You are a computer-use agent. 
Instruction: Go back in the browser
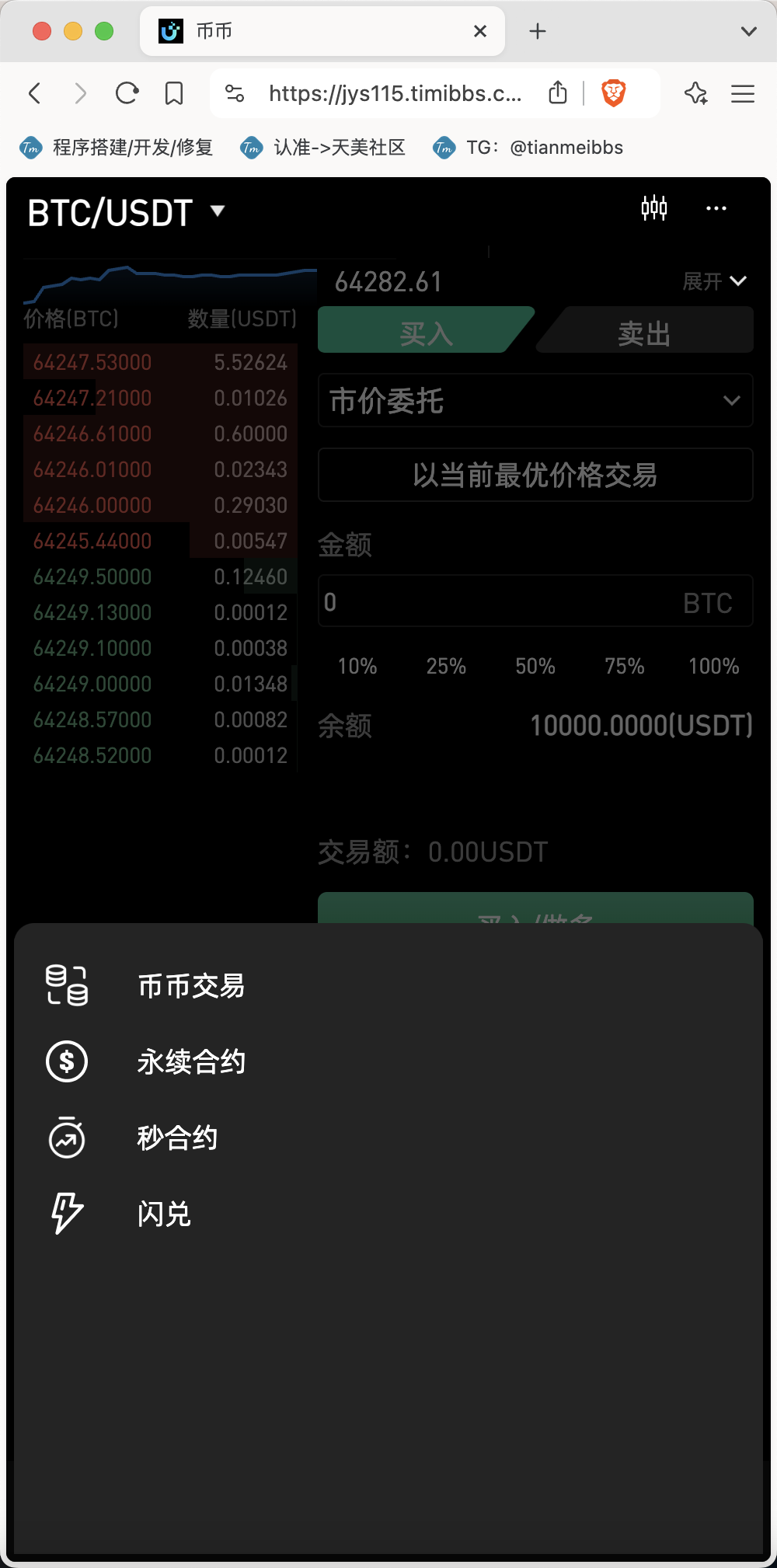click(x=35, y=94)
